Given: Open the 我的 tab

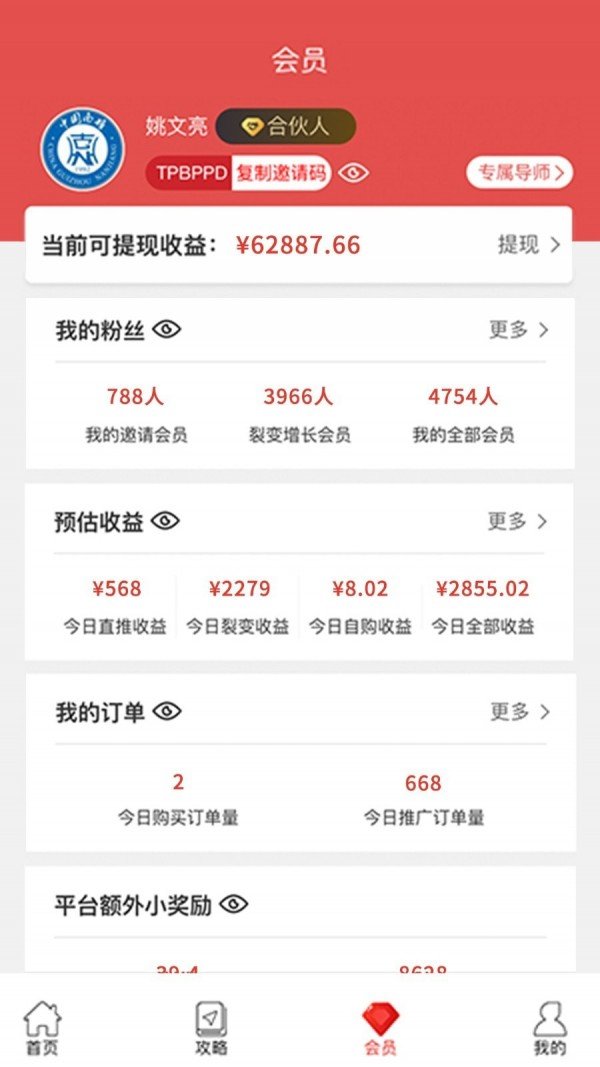Looking at the screenshot, I should (x=550, y=1028).
